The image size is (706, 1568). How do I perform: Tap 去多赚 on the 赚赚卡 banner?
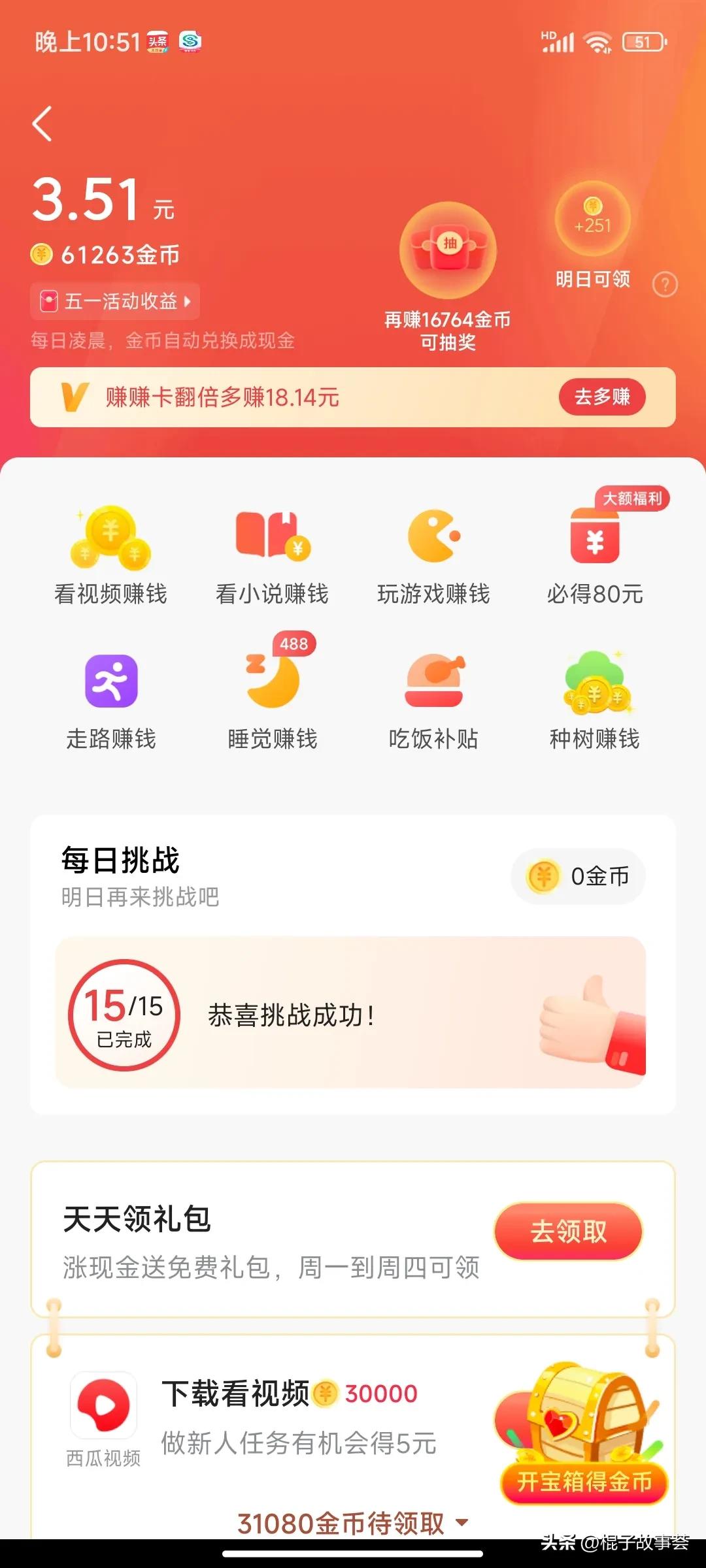[x=601, y=397]
